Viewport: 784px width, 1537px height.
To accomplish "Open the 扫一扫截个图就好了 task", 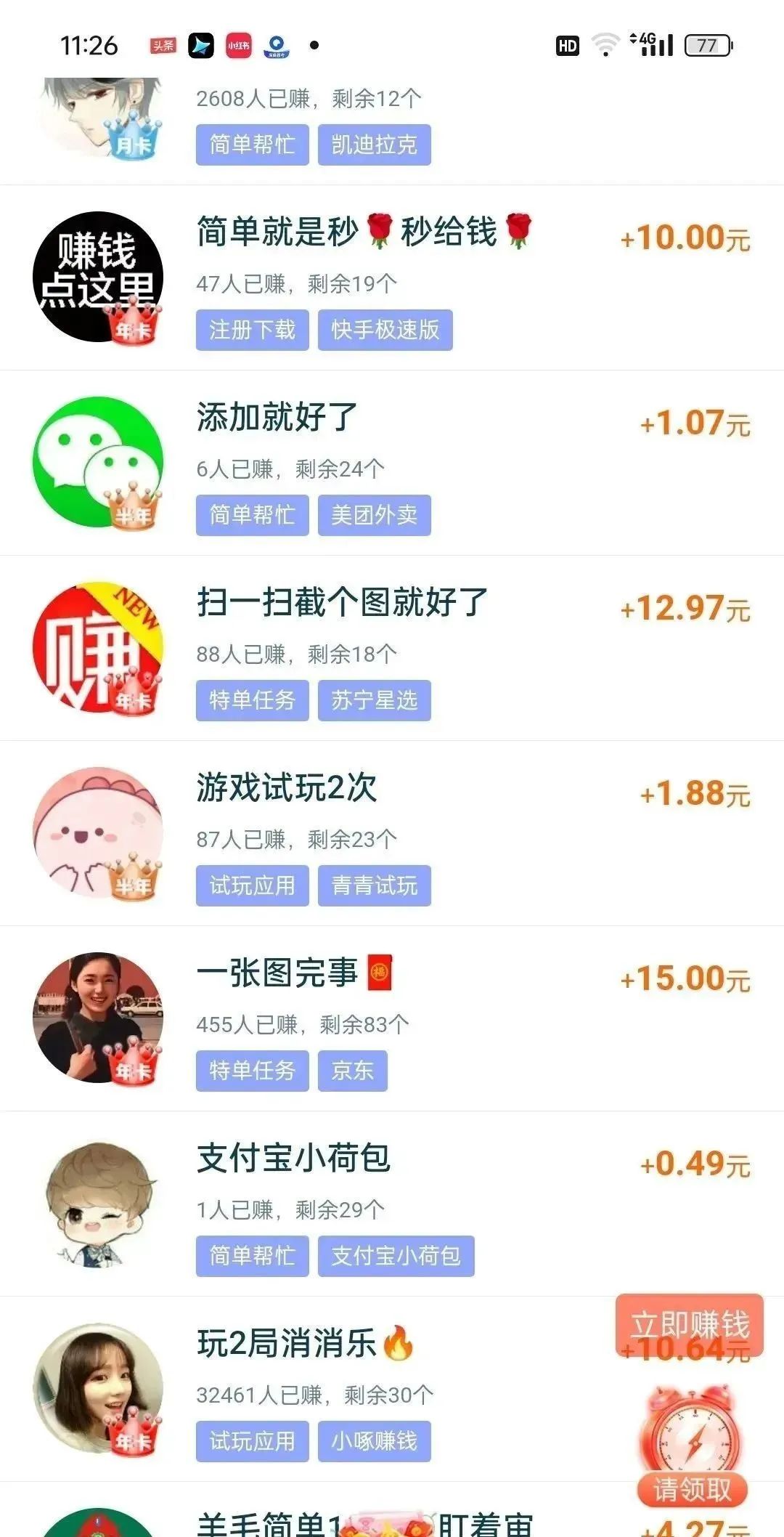I will [341, 603].
